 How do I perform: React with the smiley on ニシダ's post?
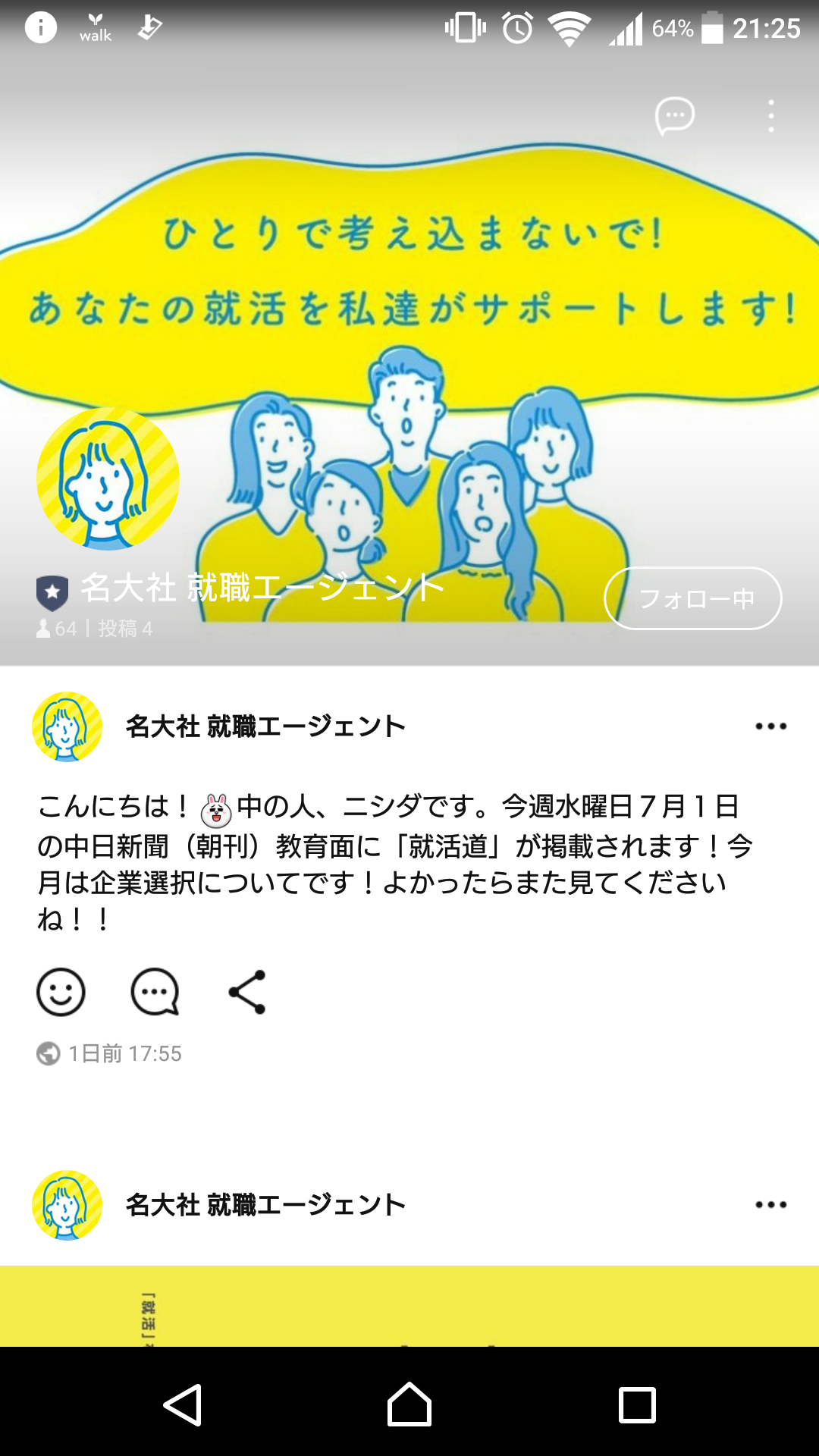61,992
